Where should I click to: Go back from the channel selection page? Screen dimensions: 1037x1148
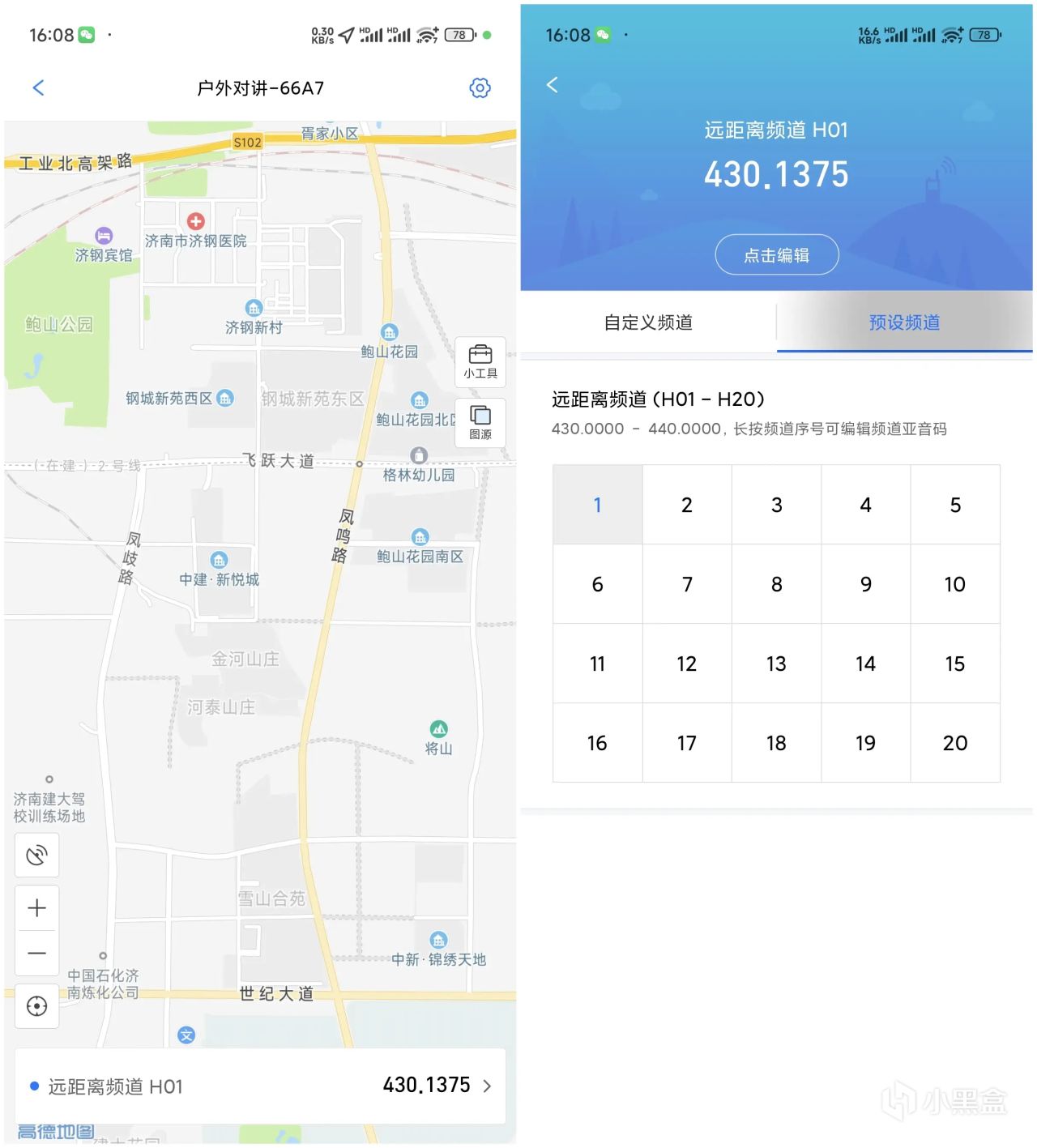(553, 85)
